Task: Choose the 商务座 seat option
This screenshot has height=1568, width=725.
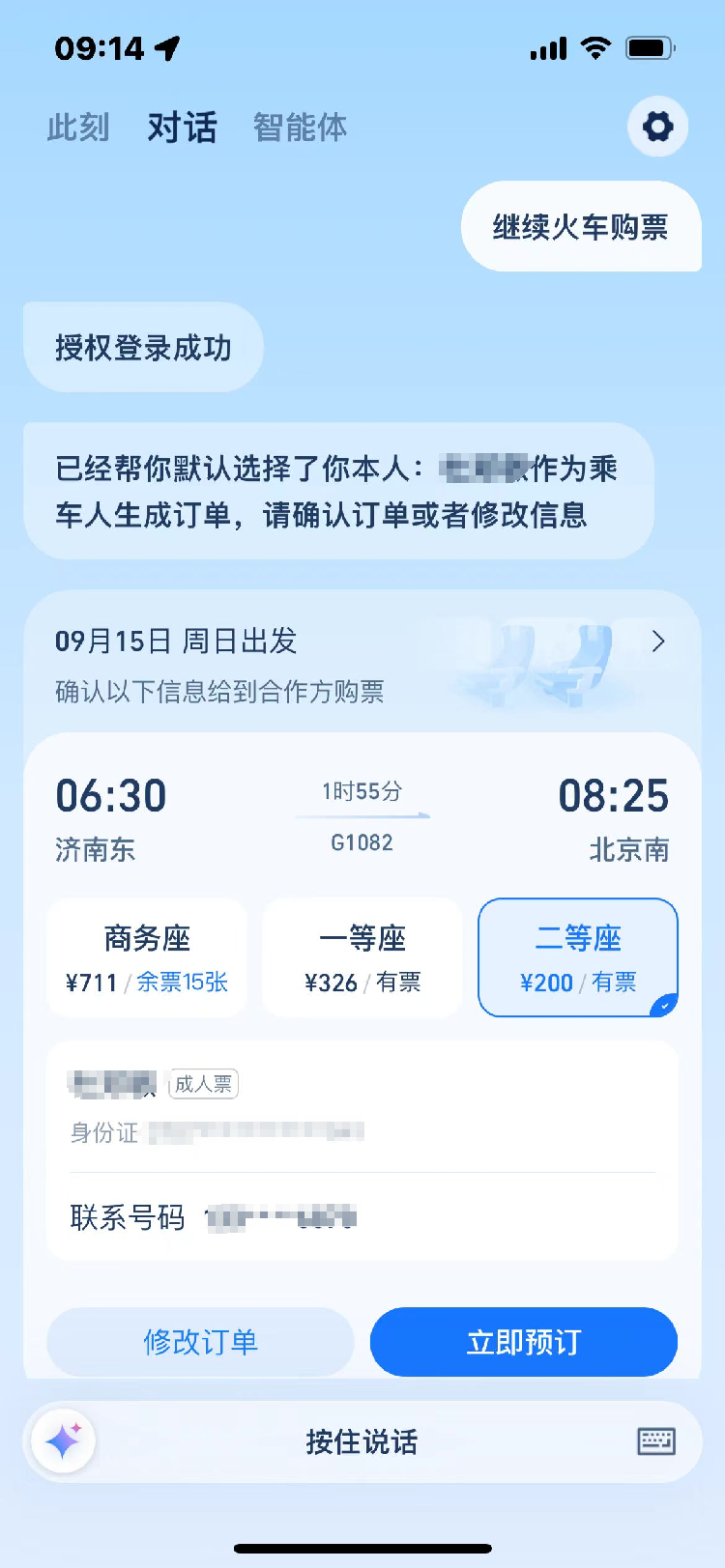Action: (x=147, y=957)
